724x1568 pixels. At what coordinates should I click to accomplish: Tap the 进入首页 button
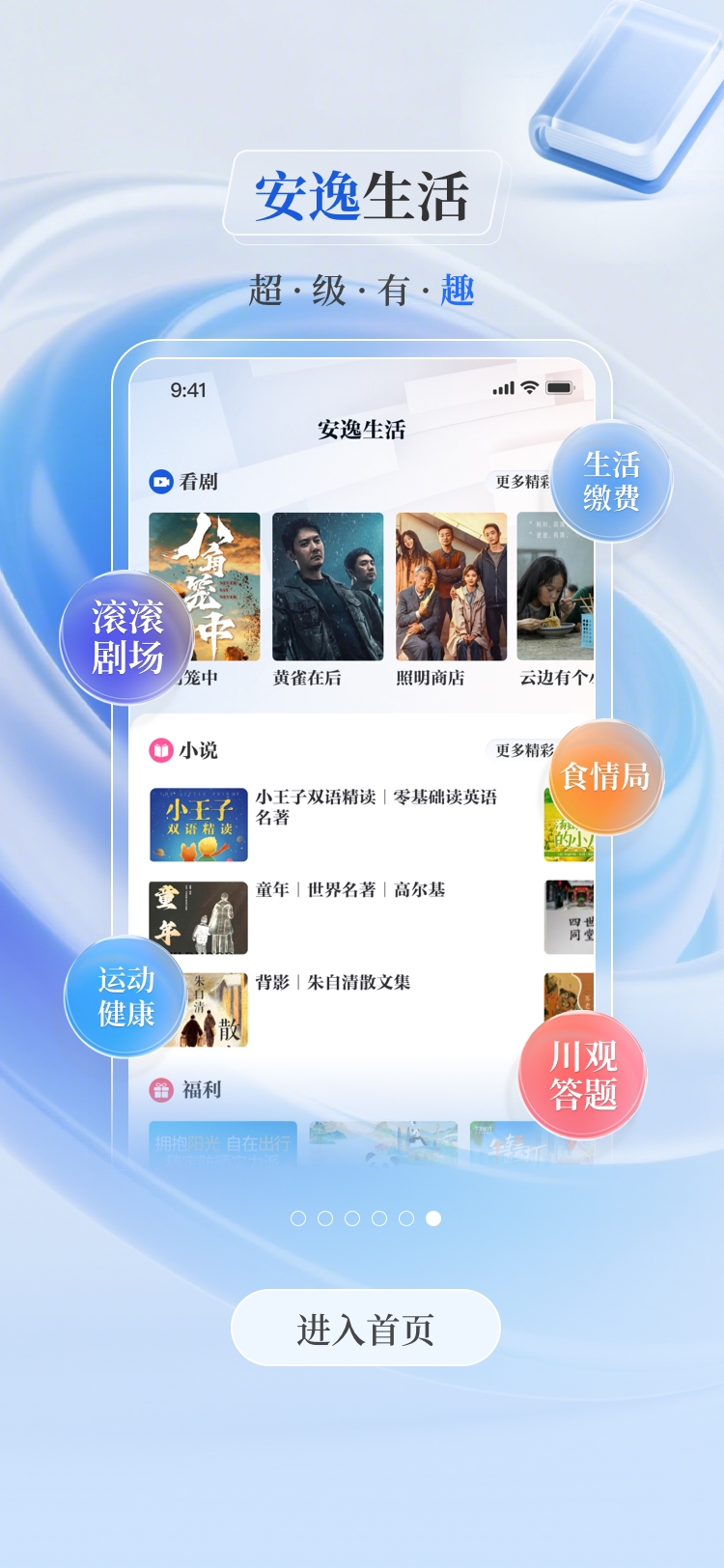point(365,1329)
